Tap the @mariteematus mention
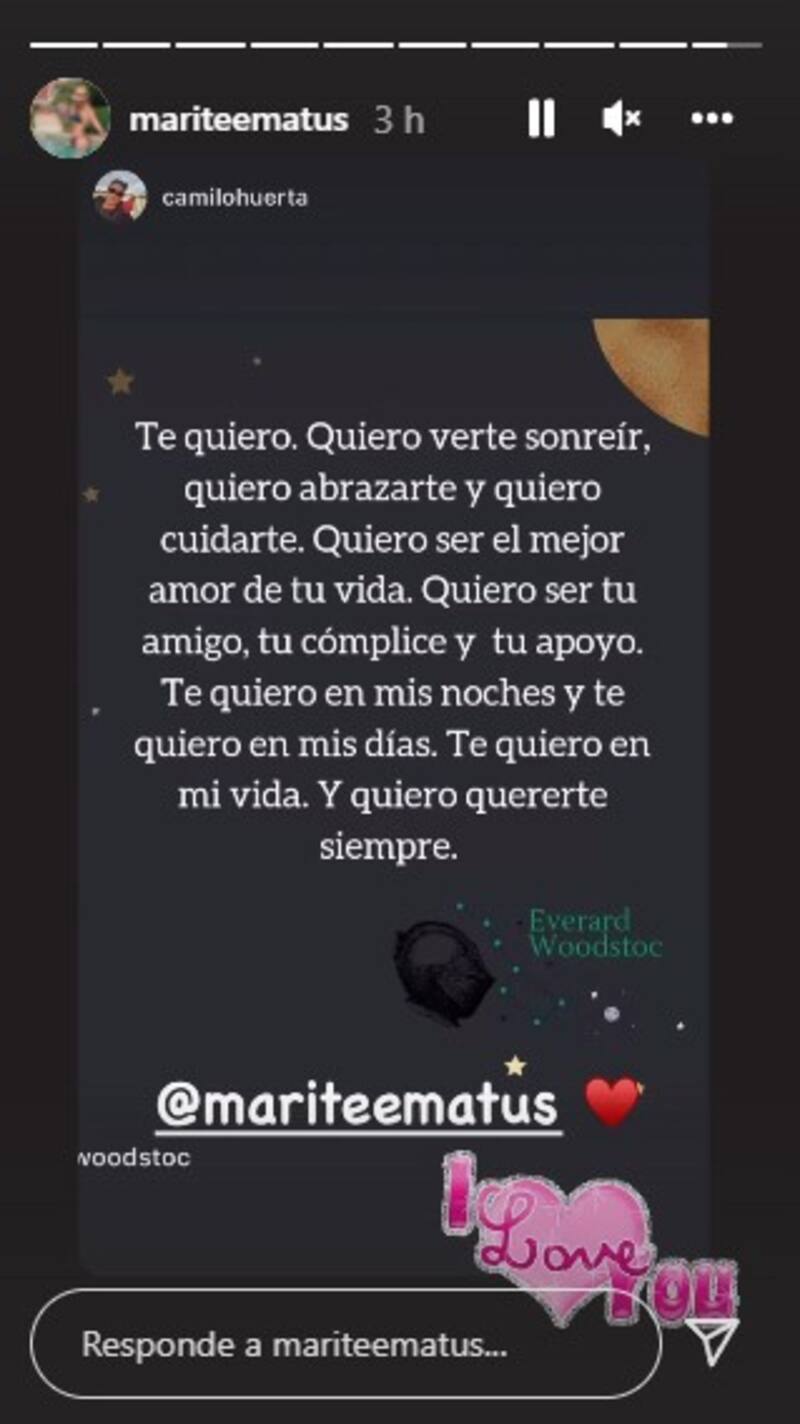Image resolution: width=800 pixels, height=1424 pixels. [357, 1107]
